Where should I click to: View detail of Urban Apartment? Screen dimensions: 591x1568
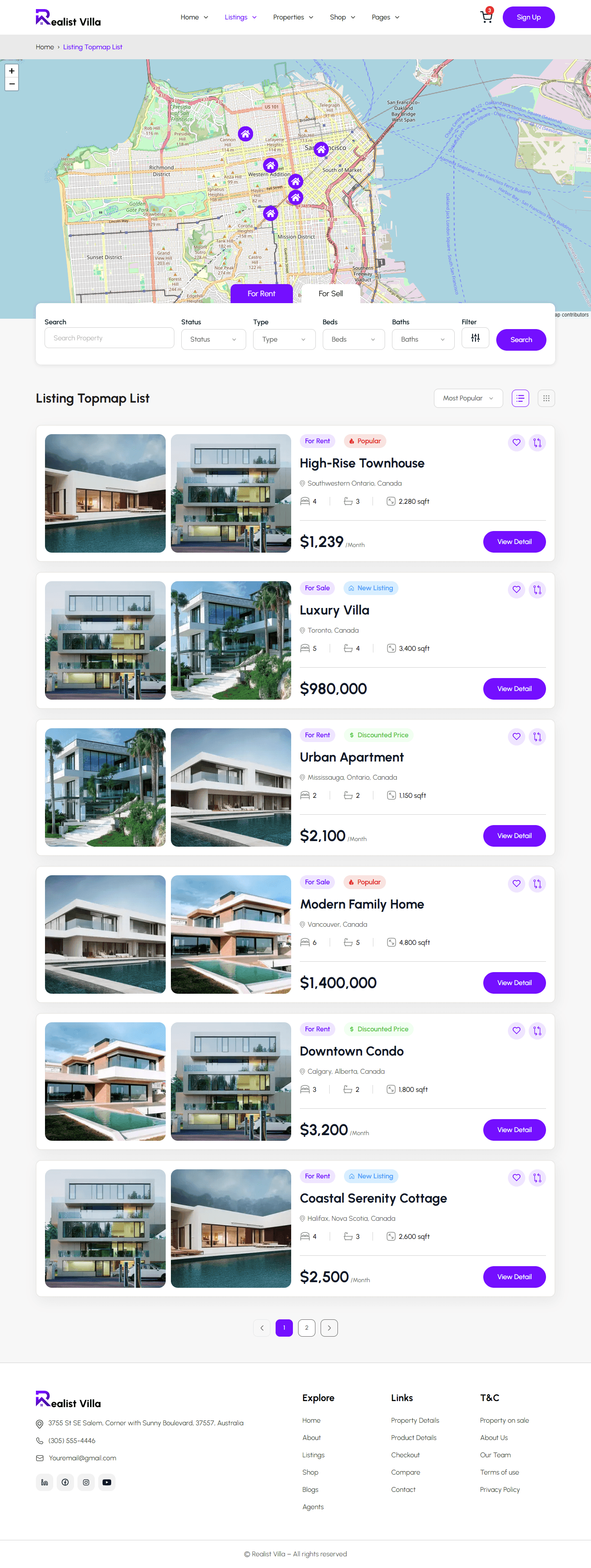pos(514,836)
